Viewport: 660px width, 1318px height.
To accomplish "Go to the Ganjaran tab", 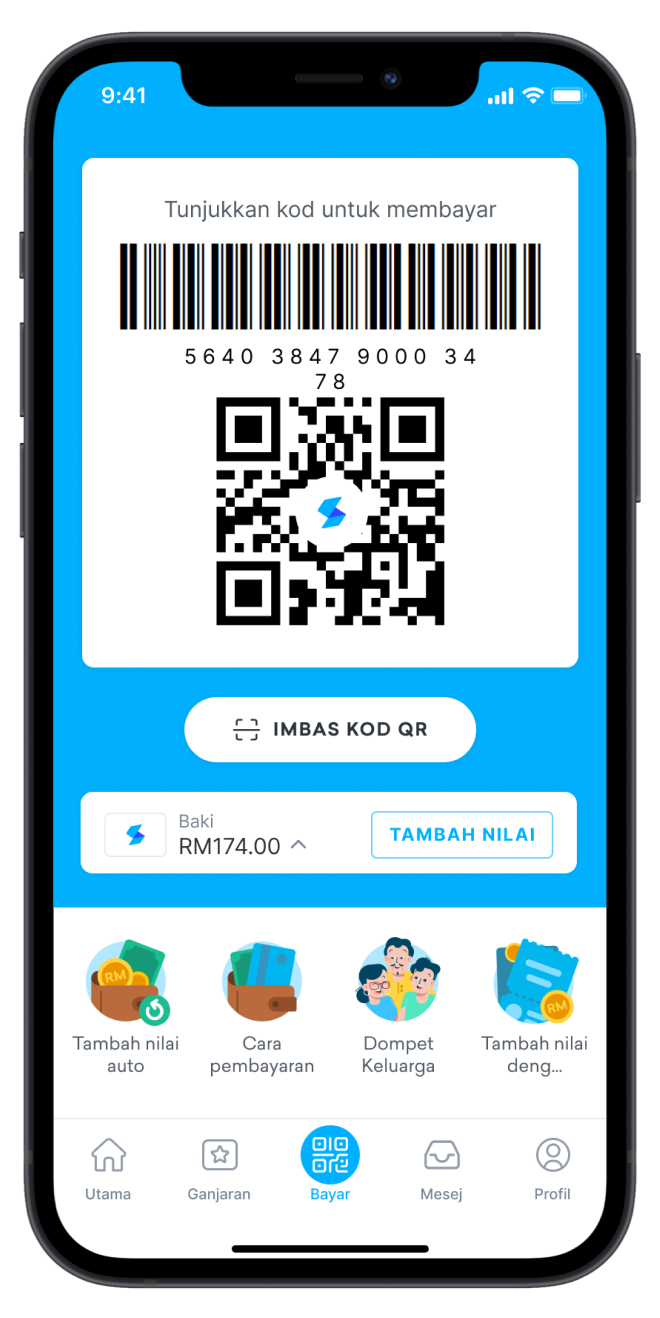I will click(x=219, y=1168).
